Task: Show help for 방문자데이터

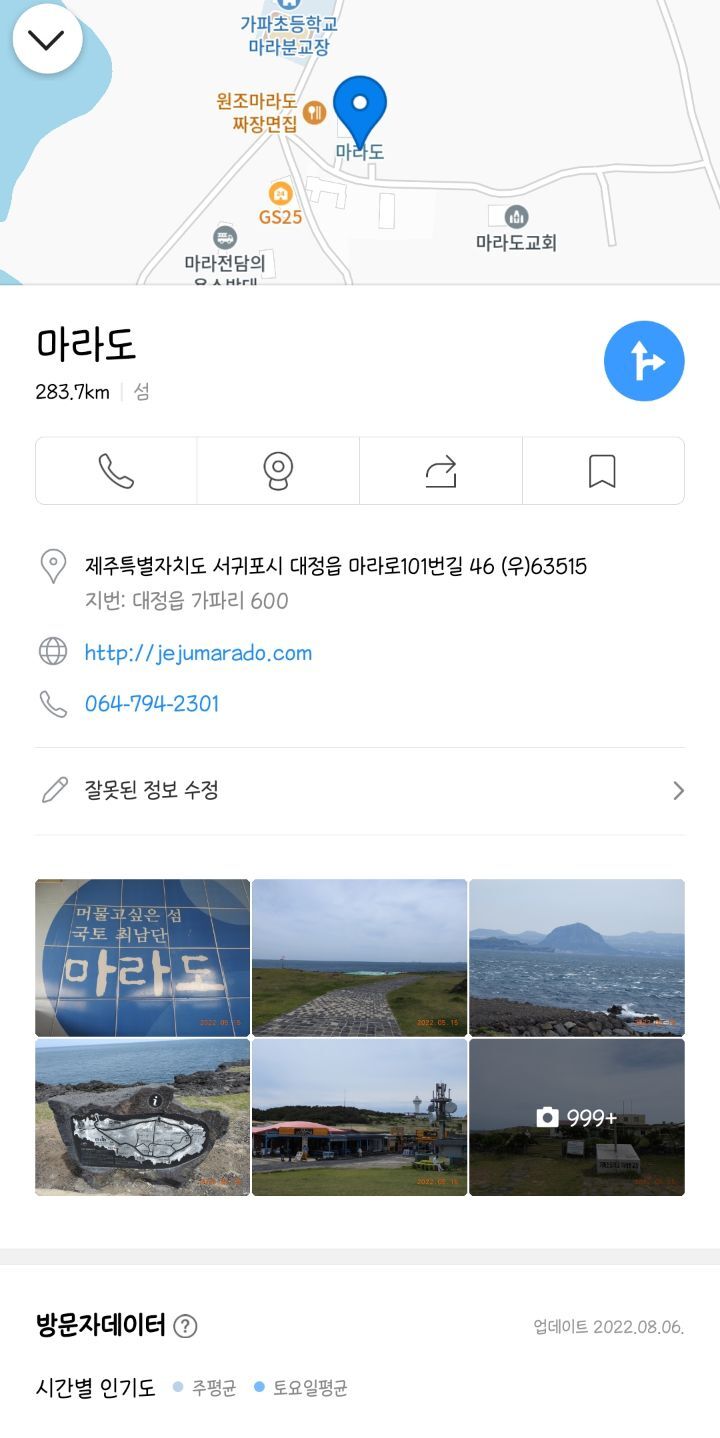Action: pyautogui.click(x=185, y=1327)
